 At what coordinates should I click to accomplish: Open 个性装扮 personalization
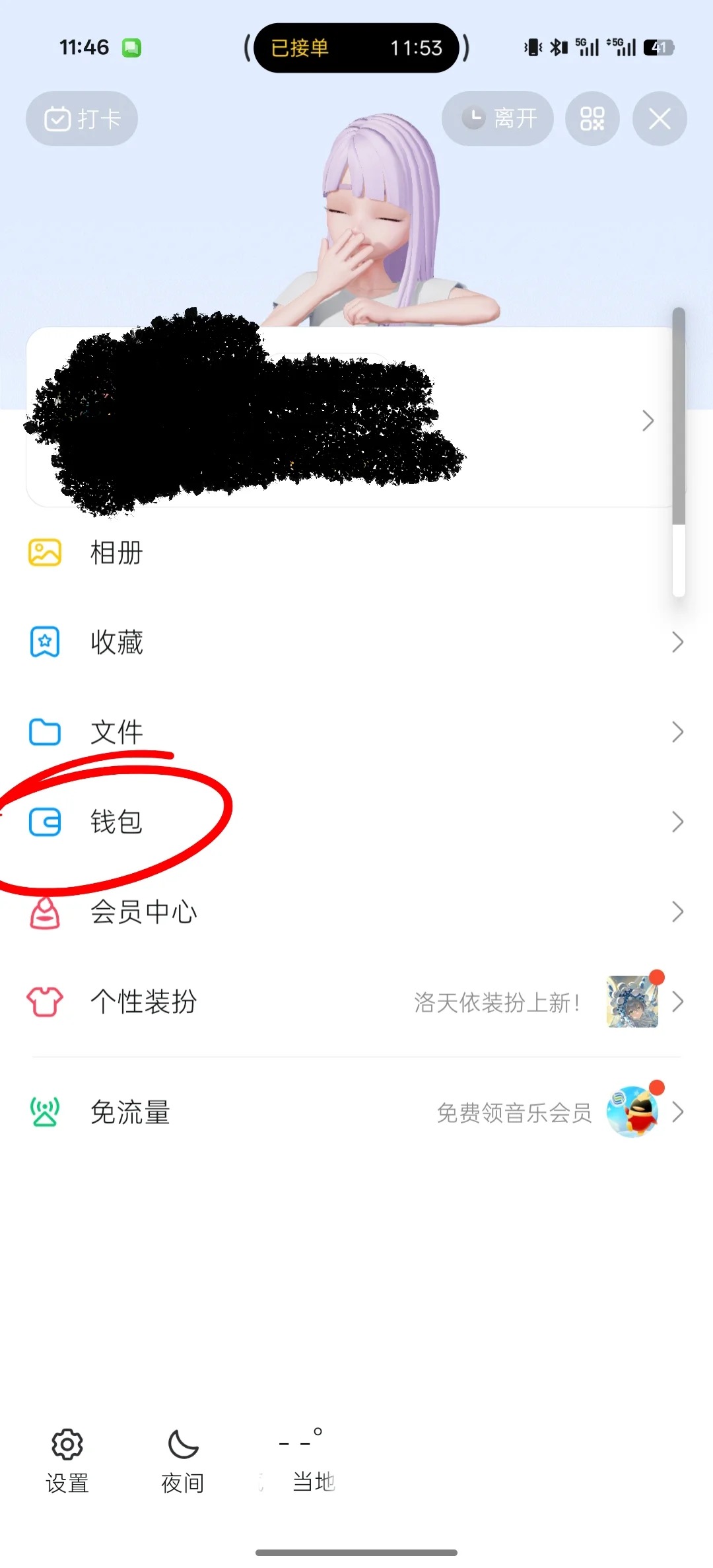(356, 1002)
